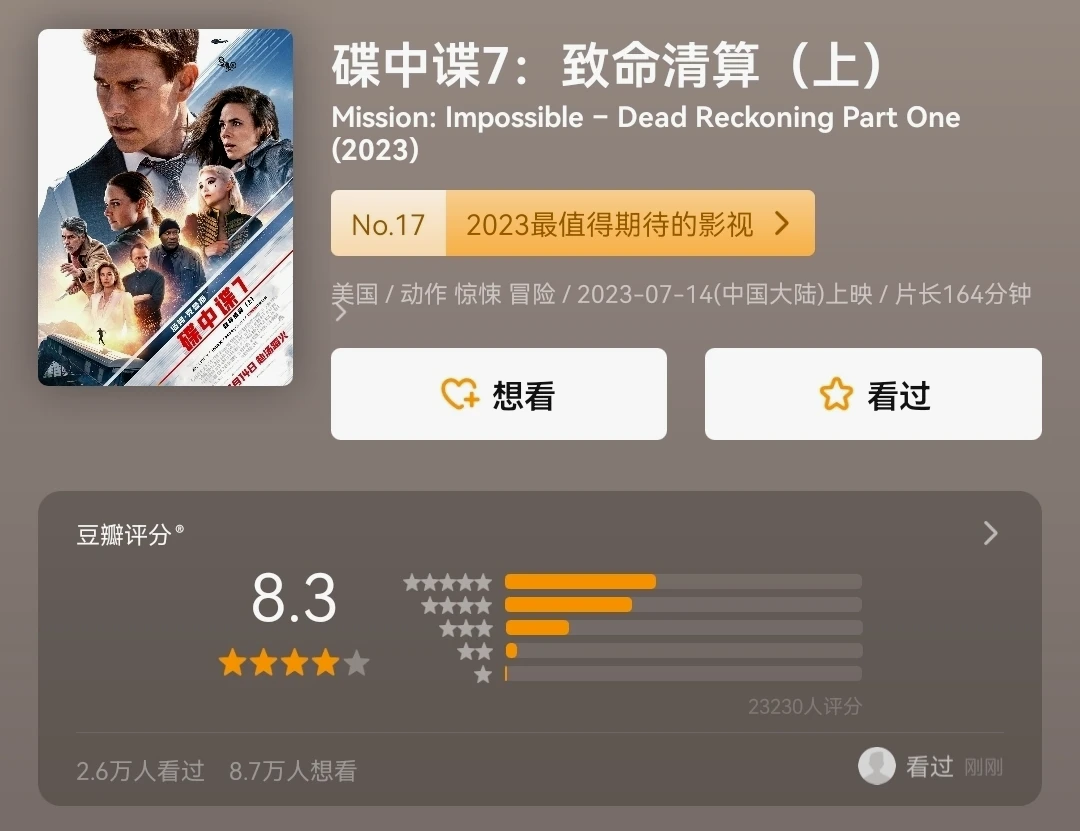Viewport: 1080px width, 831px height.
Task: Open the No.17 2023最值得期待的影视 list
Action: tap(572, 223)
